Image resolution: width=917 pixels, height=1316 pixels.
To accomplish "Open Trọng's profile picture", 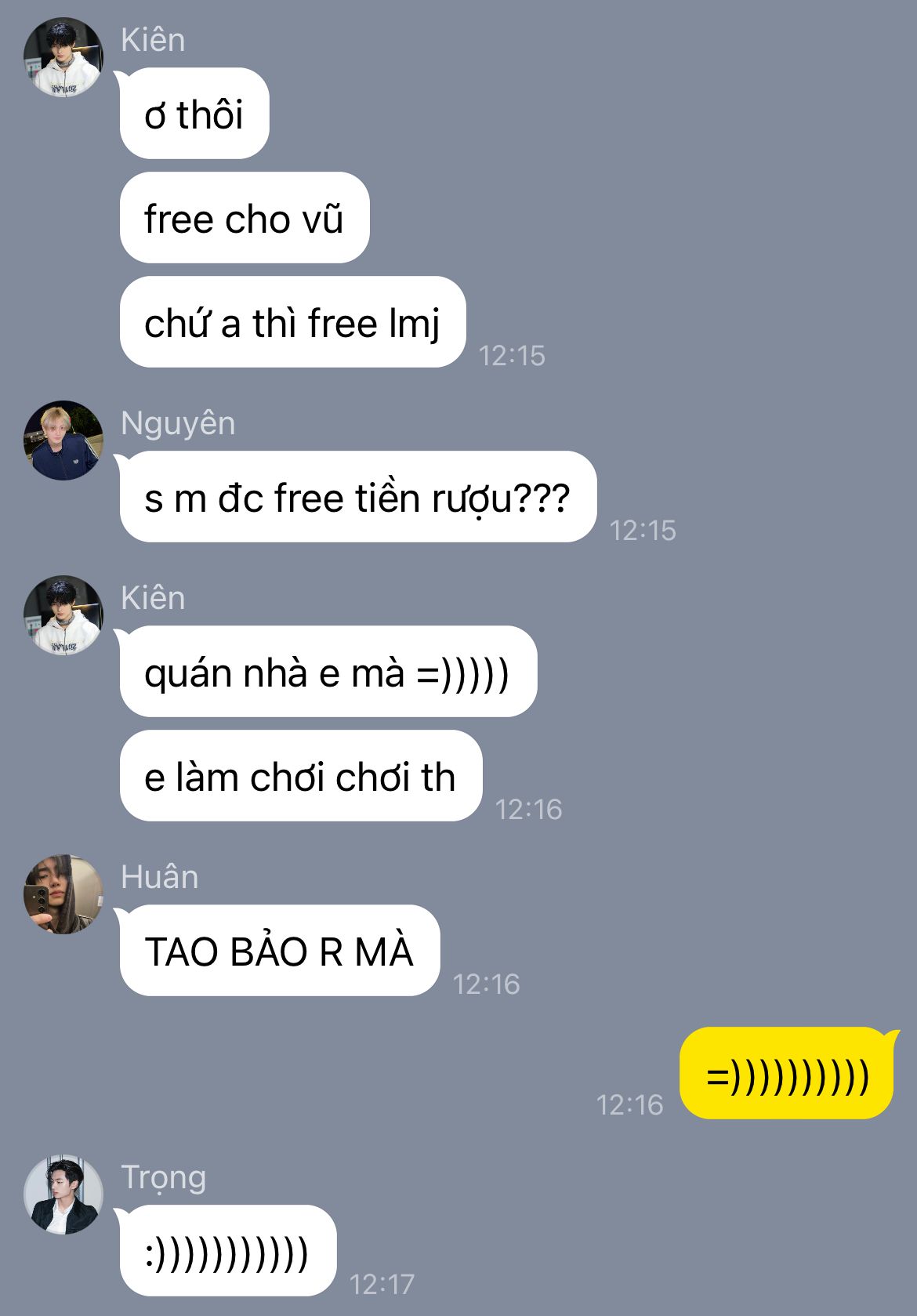I will tap(63, 1195).
